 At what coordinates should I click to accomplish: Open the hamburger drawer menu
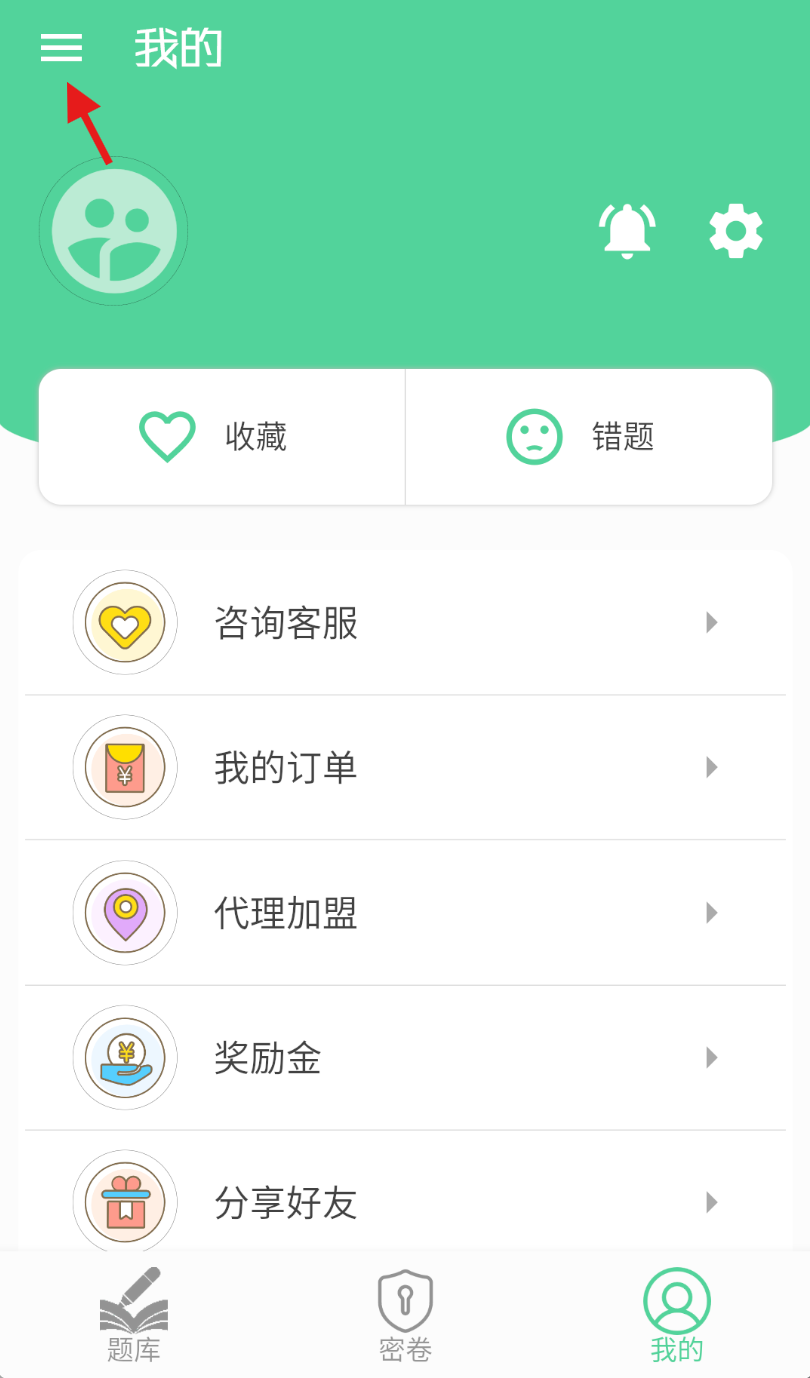point(61,48)
